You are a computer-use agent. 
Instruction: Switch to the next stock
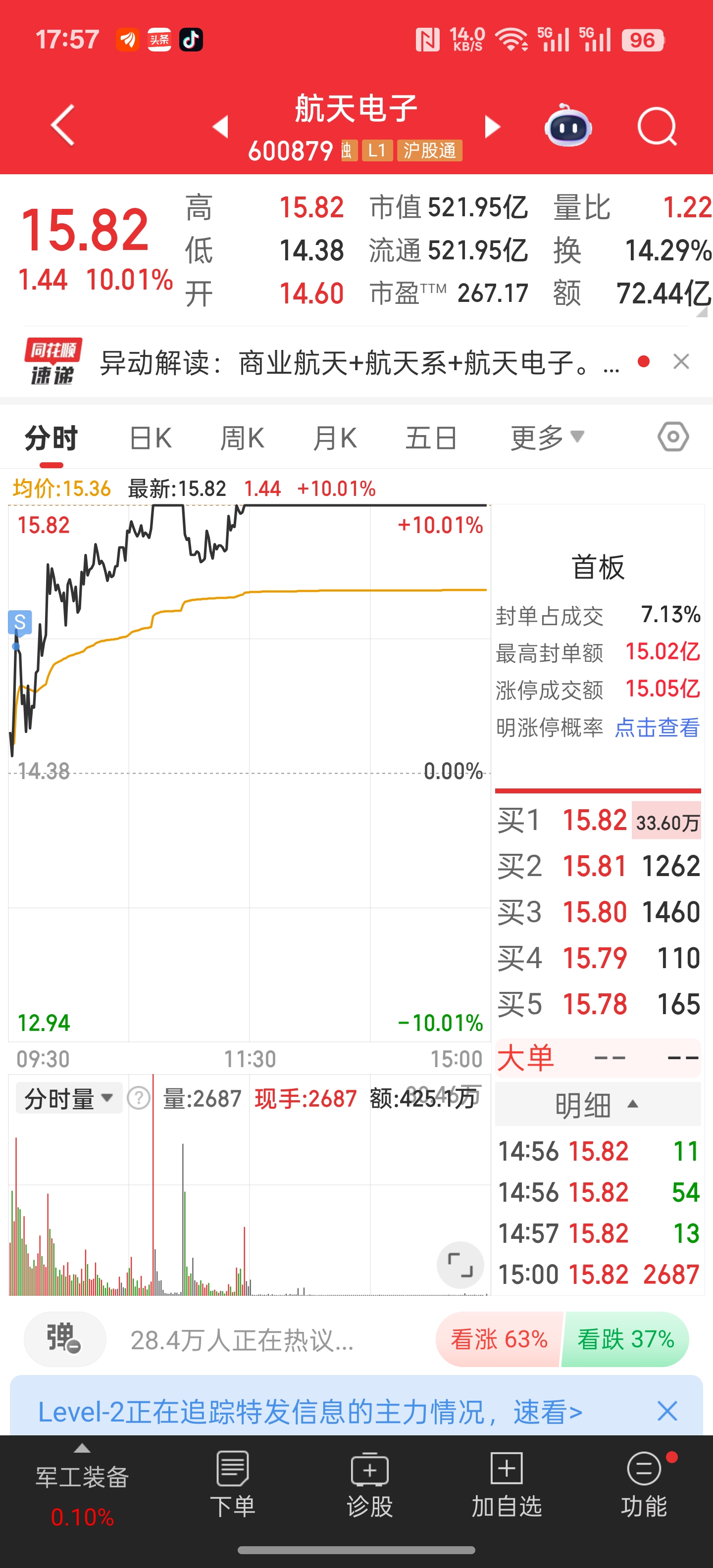click(x=491, y=127)
